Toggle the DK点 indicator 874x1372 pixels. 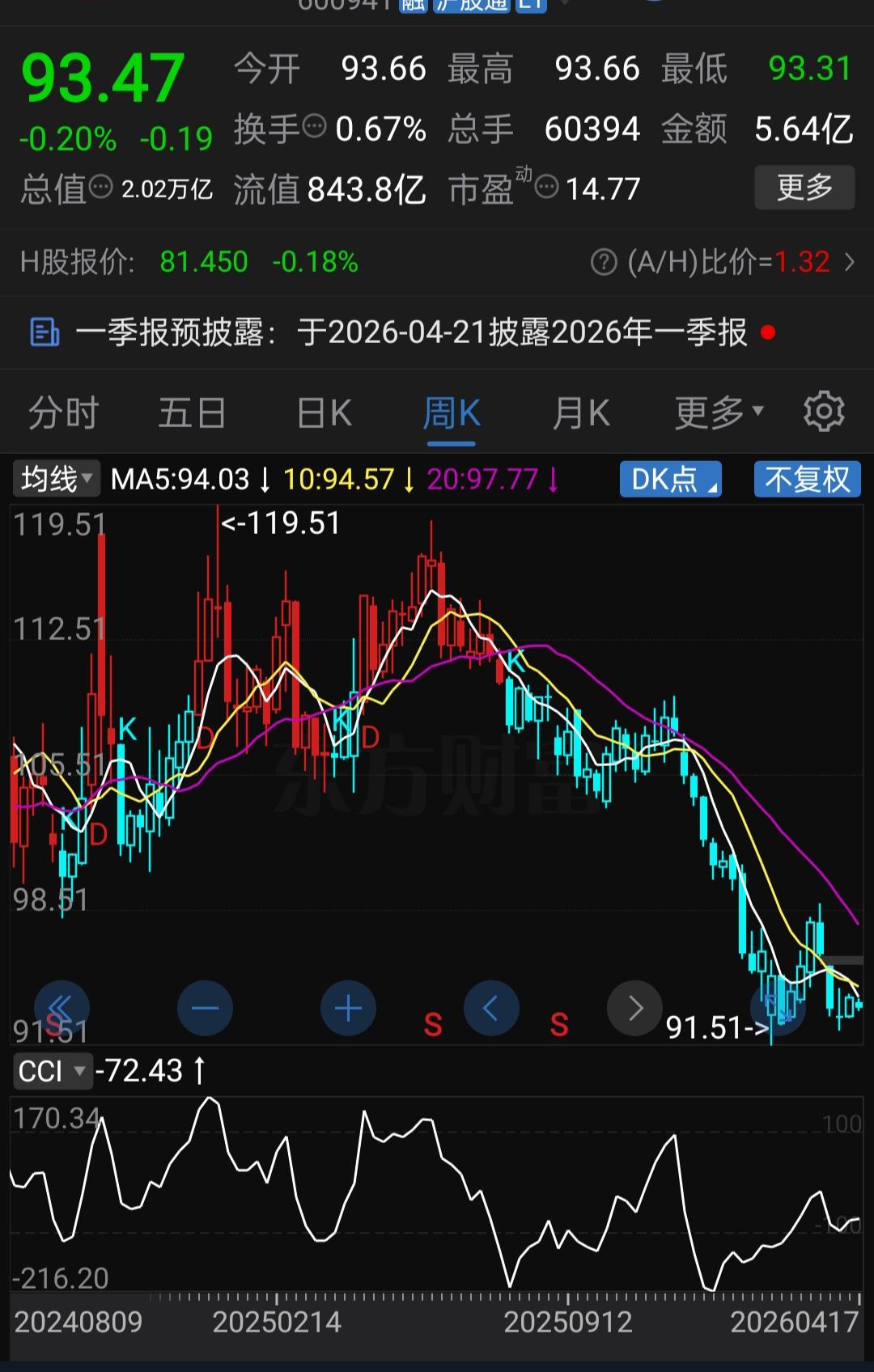point(670,479)
